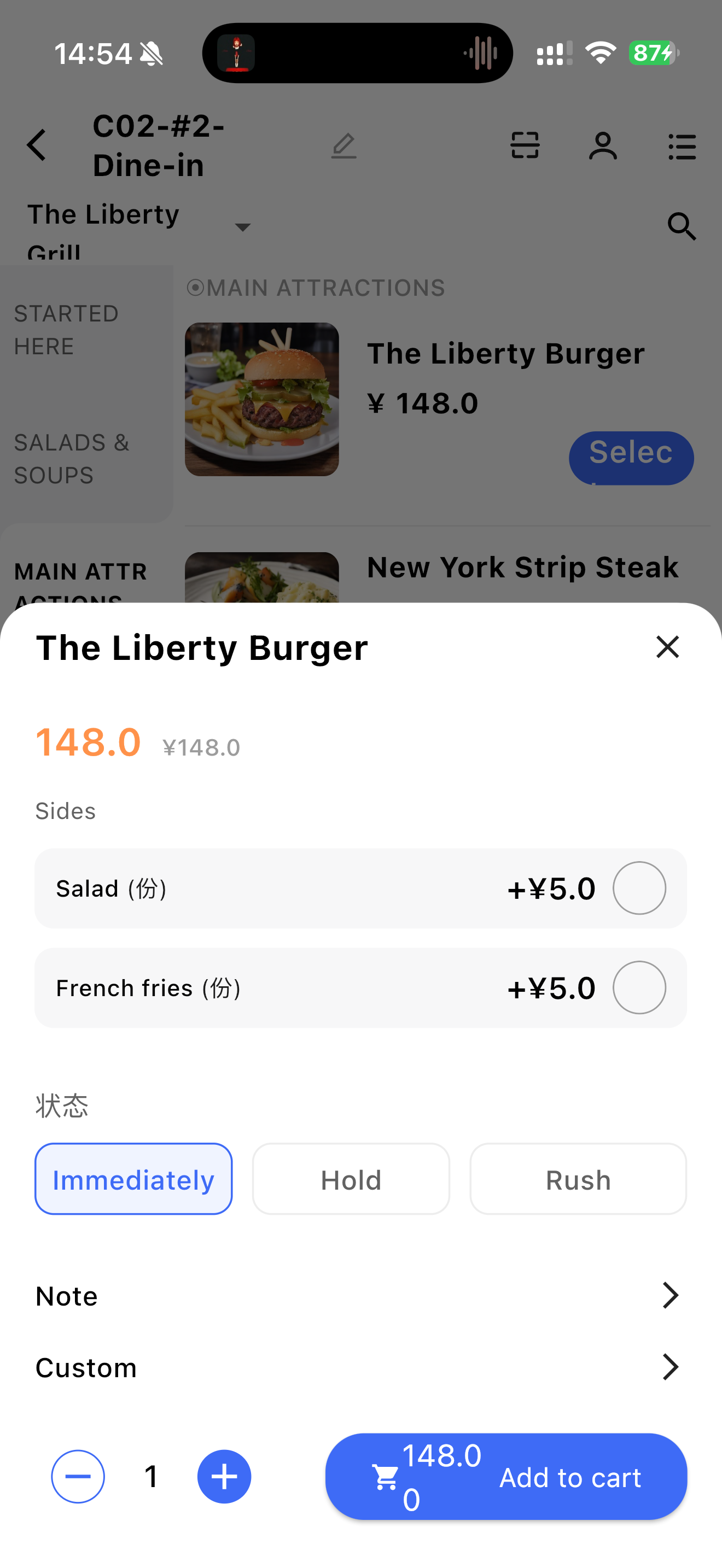Select the Salad side option

[x=639, y=888]
